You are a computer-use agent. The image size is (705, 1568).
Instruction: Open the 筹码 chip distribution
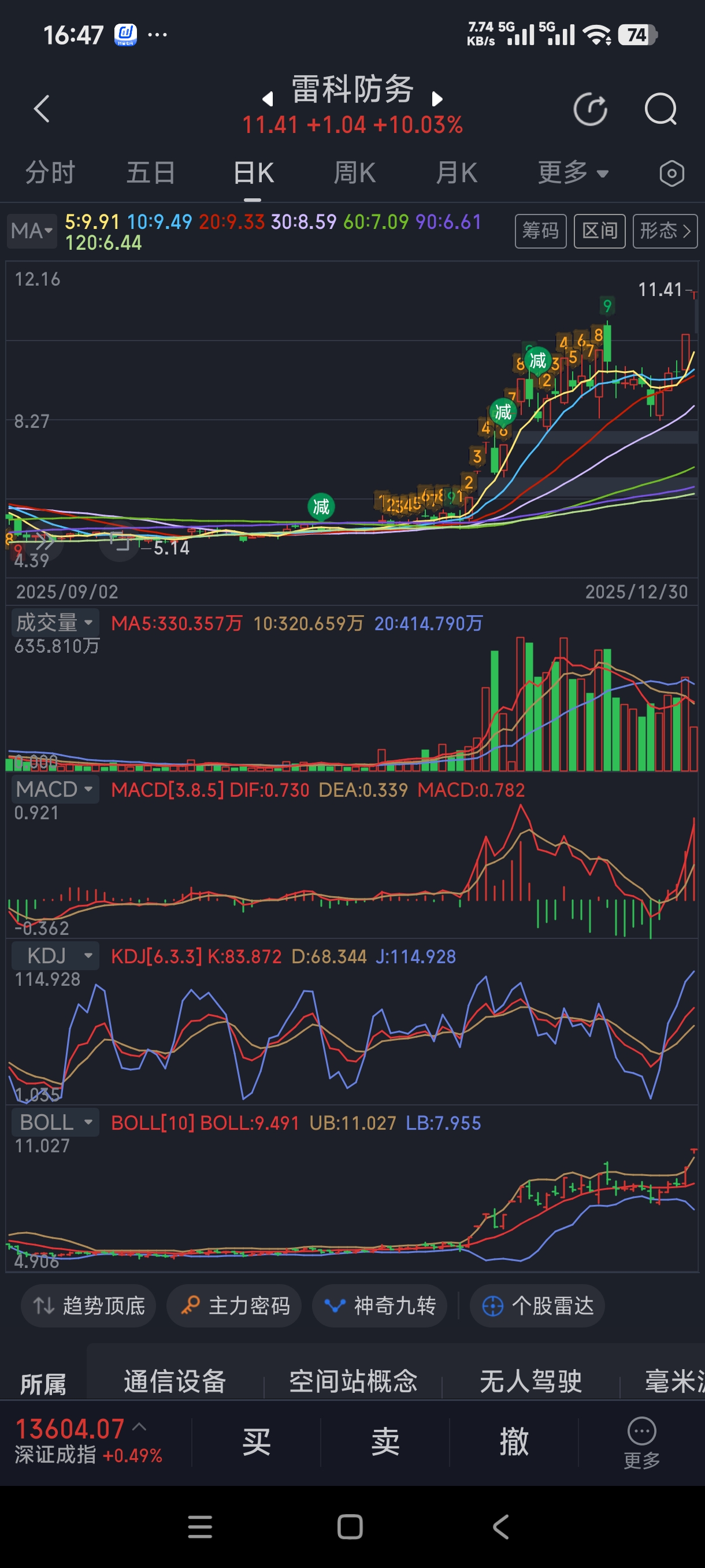[x=540, y=231]
